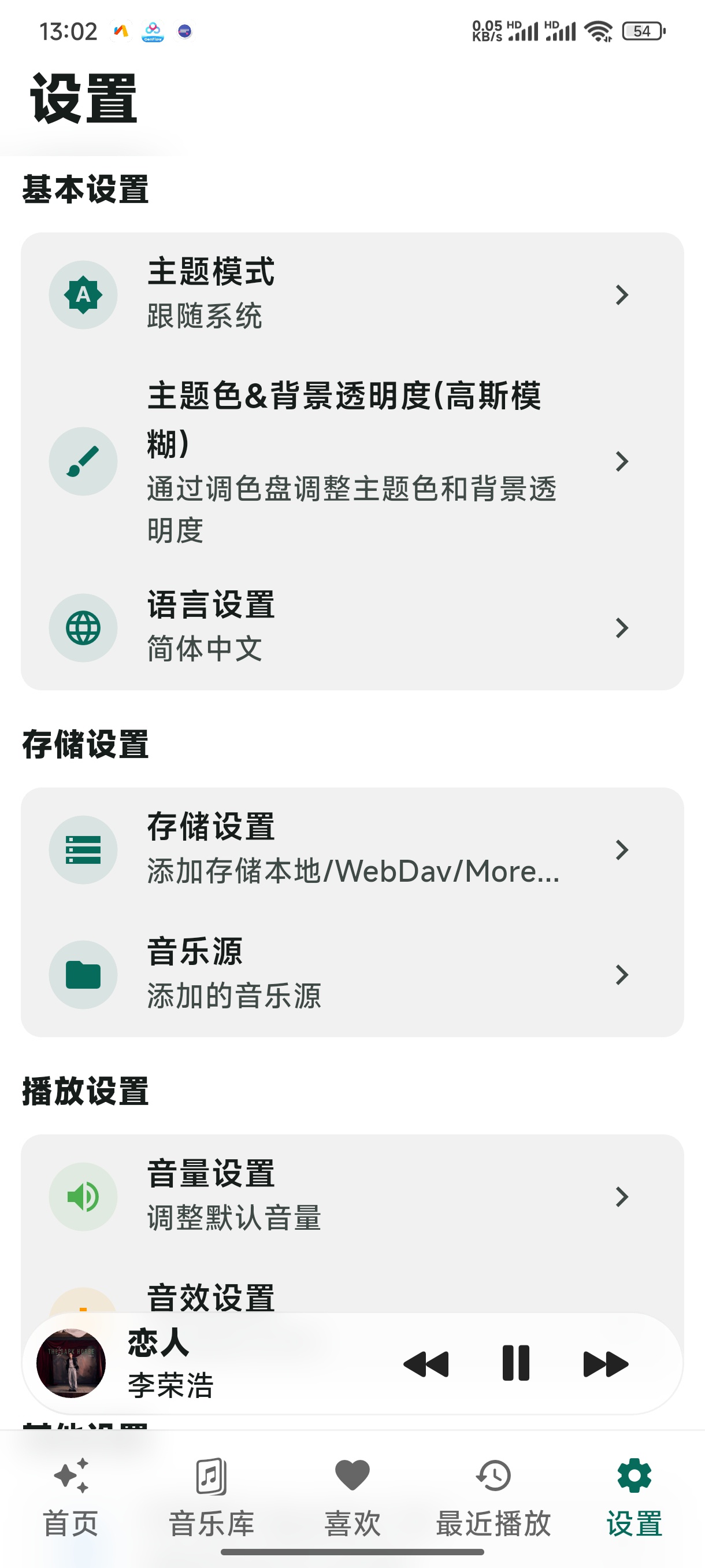The image size is (705, 1568).
Task: Open 语言设置 language settings
Action: [351, 627]
